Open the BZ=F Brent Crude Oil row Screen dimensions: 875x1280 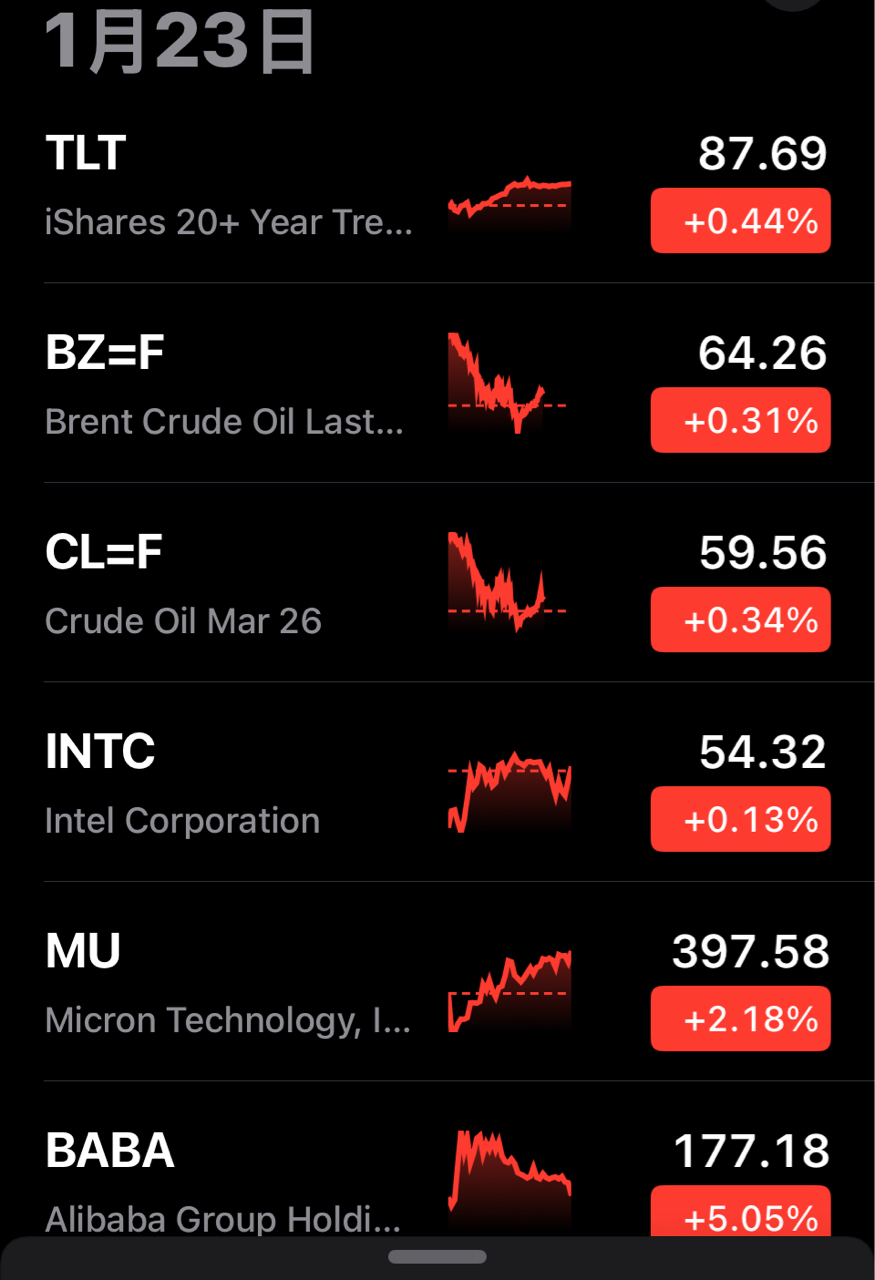click(230, 386)
